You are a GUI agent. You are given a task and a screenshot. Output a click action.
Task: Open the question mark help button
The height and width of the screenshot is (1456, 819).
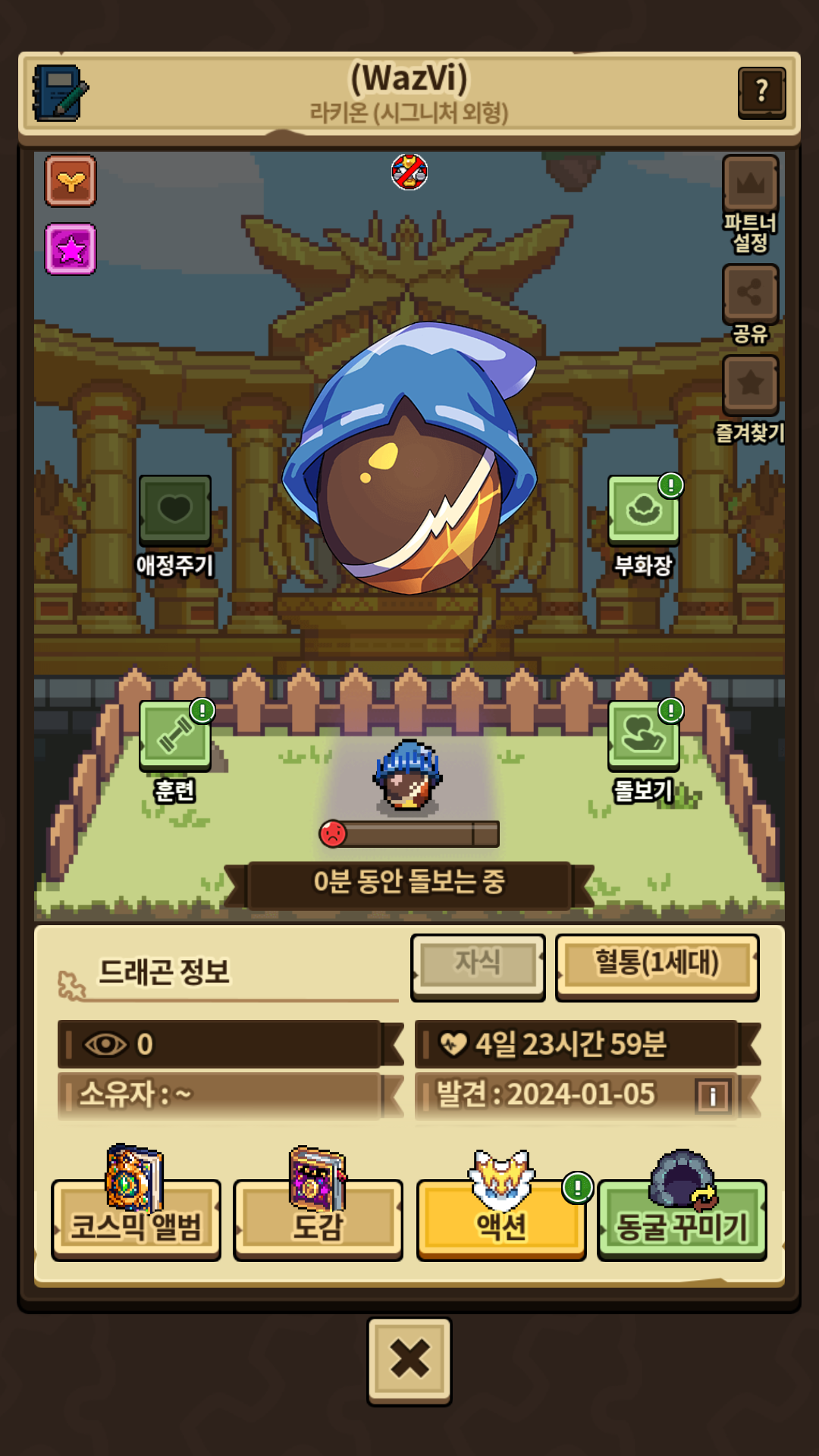[x=761, y=93]
